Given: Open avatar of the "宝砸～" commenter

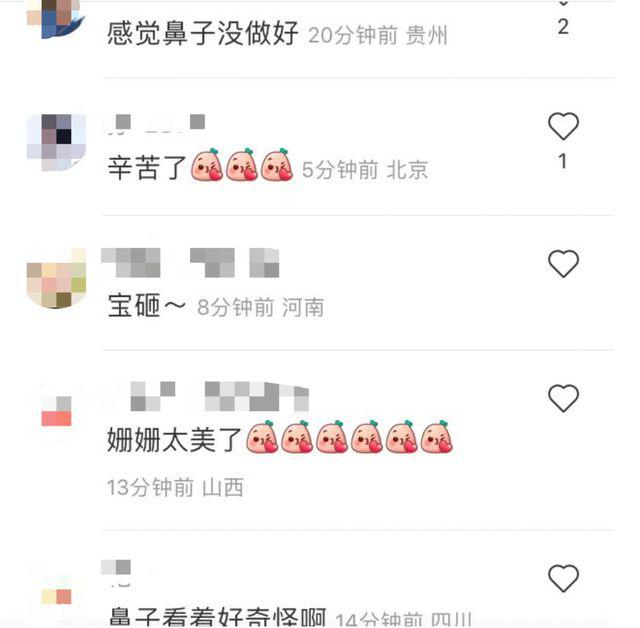Looking at the screenshot, I should pyautogui.click(x=56, y=277).
